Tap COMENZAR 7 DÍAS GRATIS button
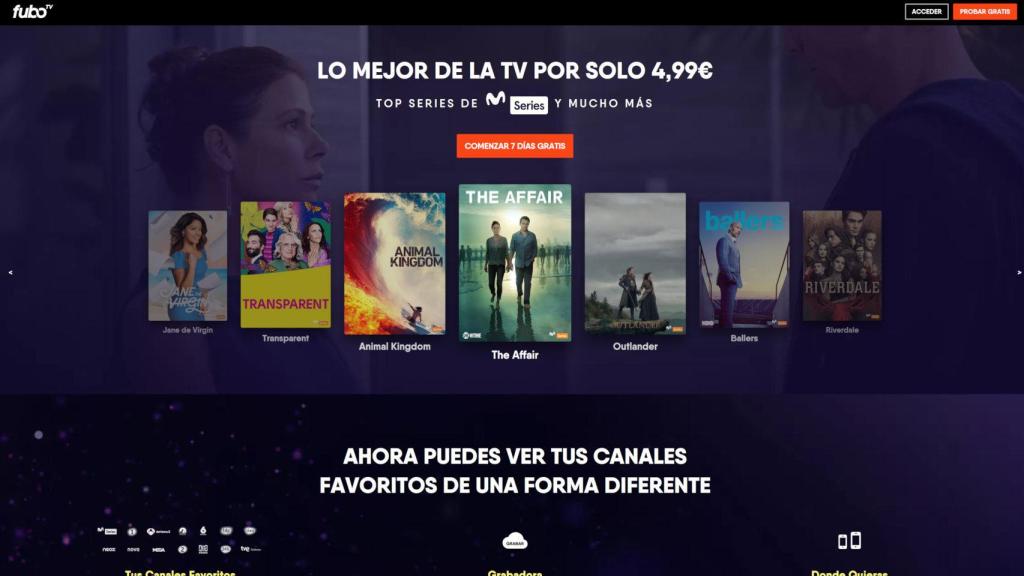 click(x=515, y=146)
